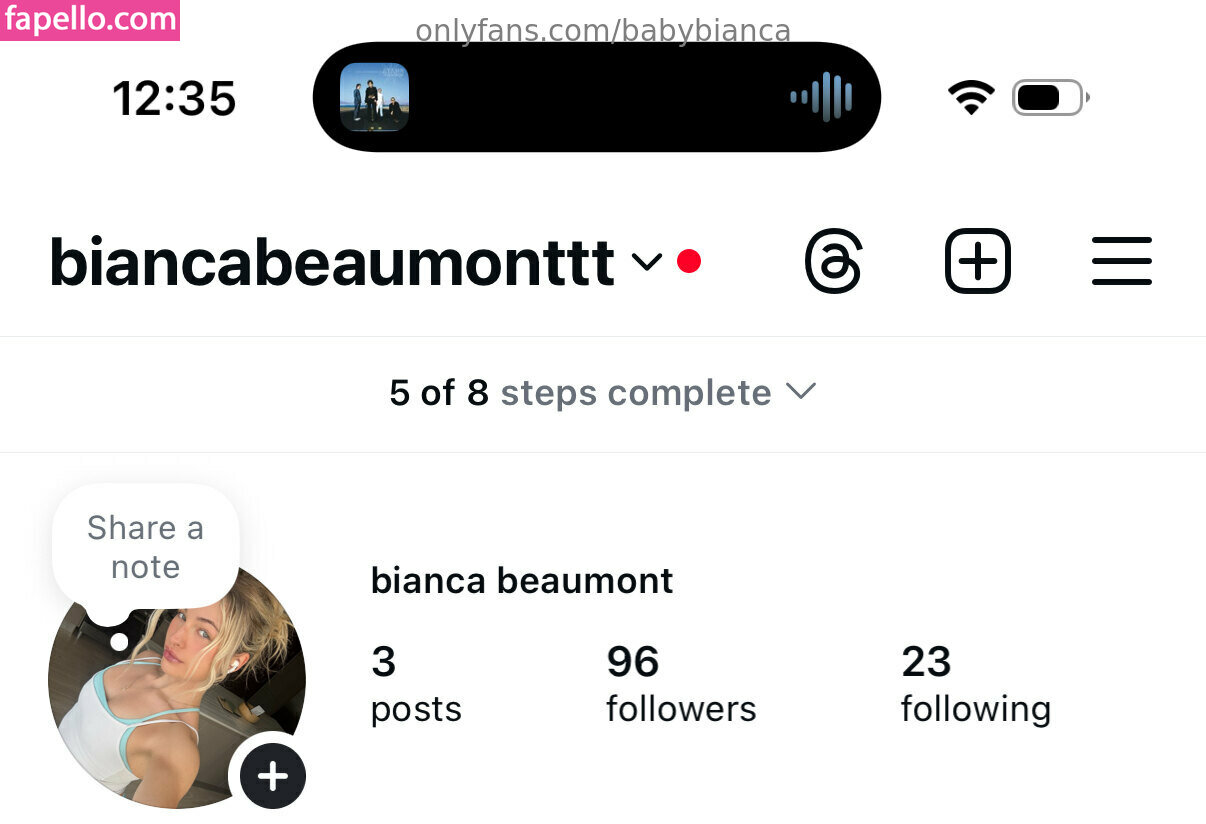Viewport: 1206px width, 824px height.
Task: Open account switcher next to biancabeaumonttt
Action: [x=647, y=262]
